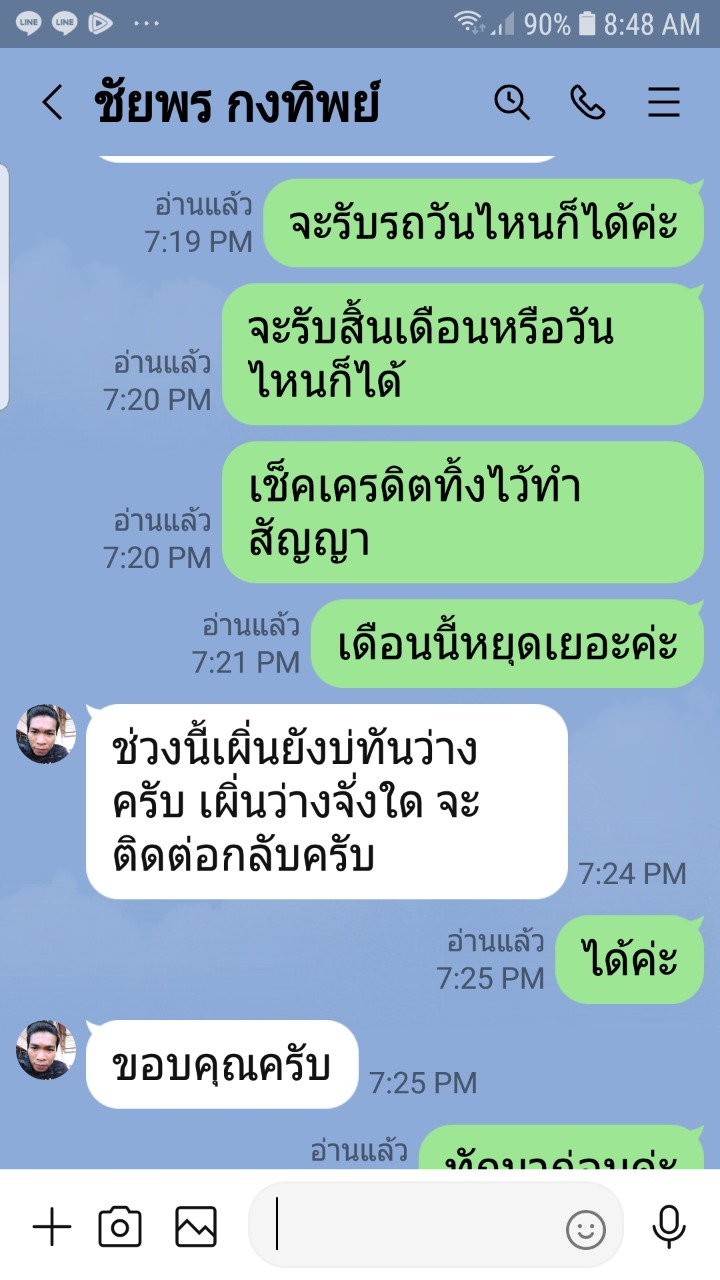Open the photo gallery picker
Image resolution: width=720 pixels, height=1280 pixels.
pyautogui.click(x=196, y=1227)
